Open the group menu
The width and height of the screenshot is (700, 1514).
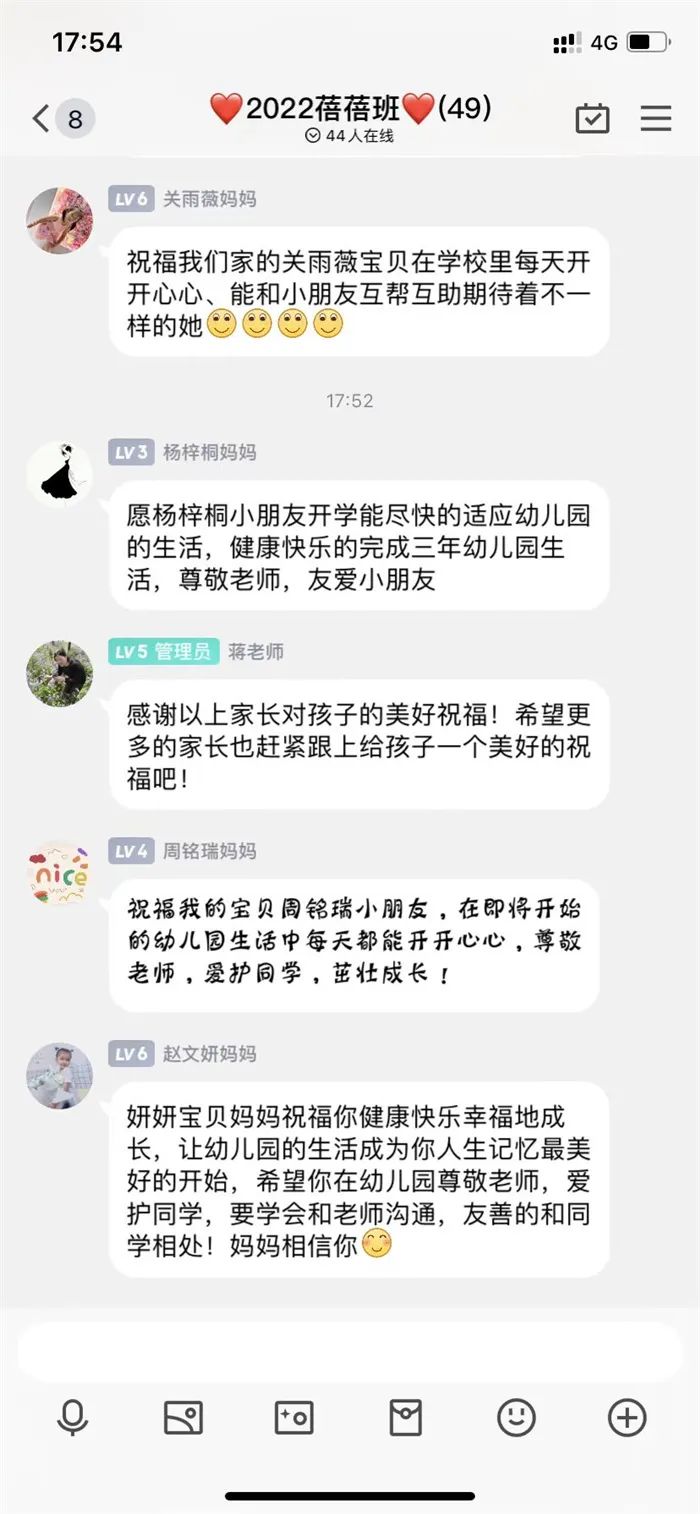tap(656, 119)
